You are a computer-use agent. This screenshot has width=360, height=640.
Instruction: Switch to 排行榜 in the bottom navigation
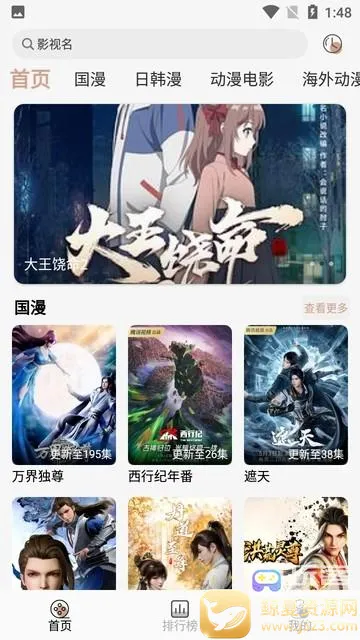tap(180, 616)
